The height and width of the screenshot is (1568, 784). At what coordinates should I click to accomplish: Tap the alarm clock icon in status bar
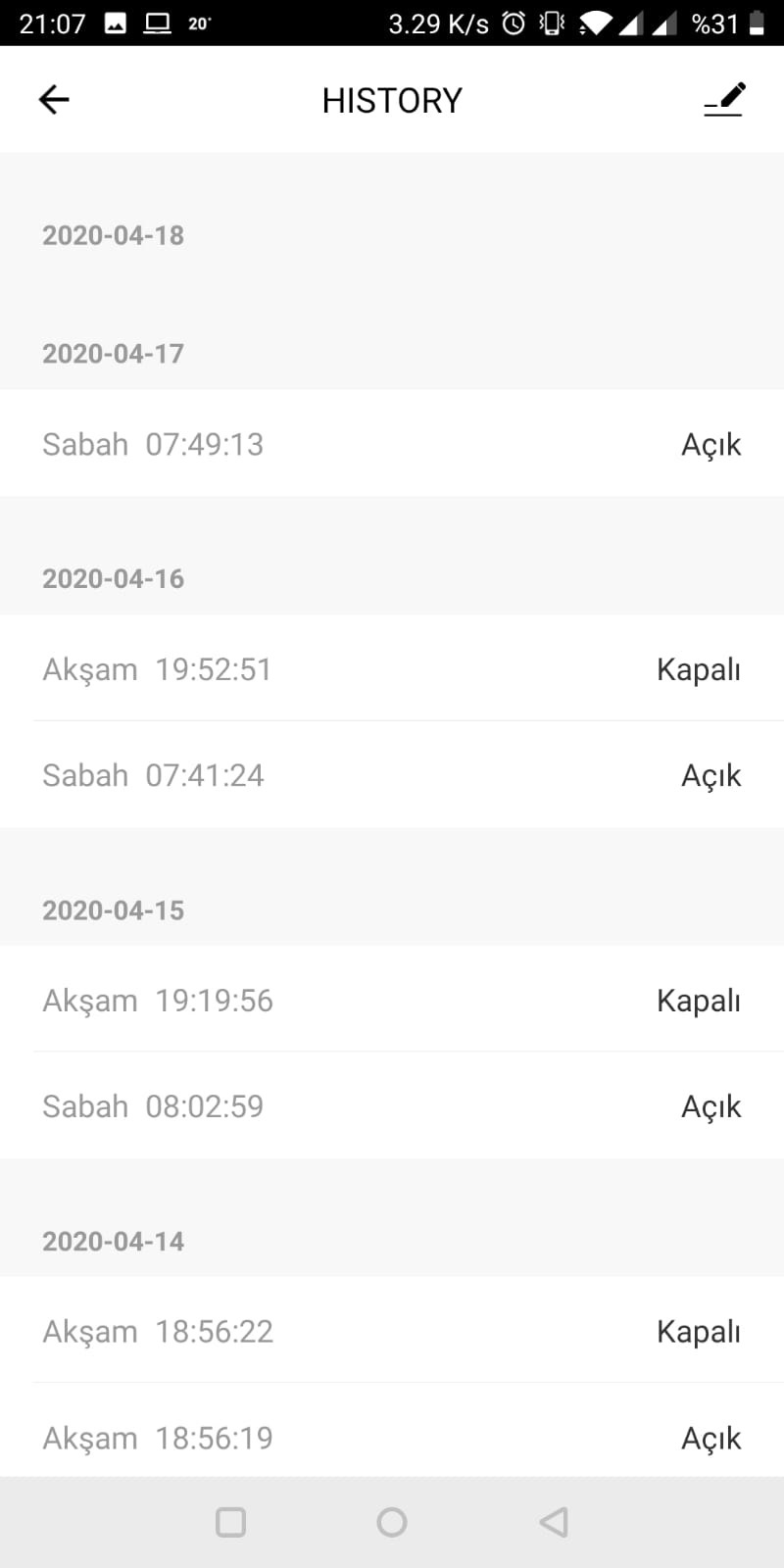coord(512,22)
